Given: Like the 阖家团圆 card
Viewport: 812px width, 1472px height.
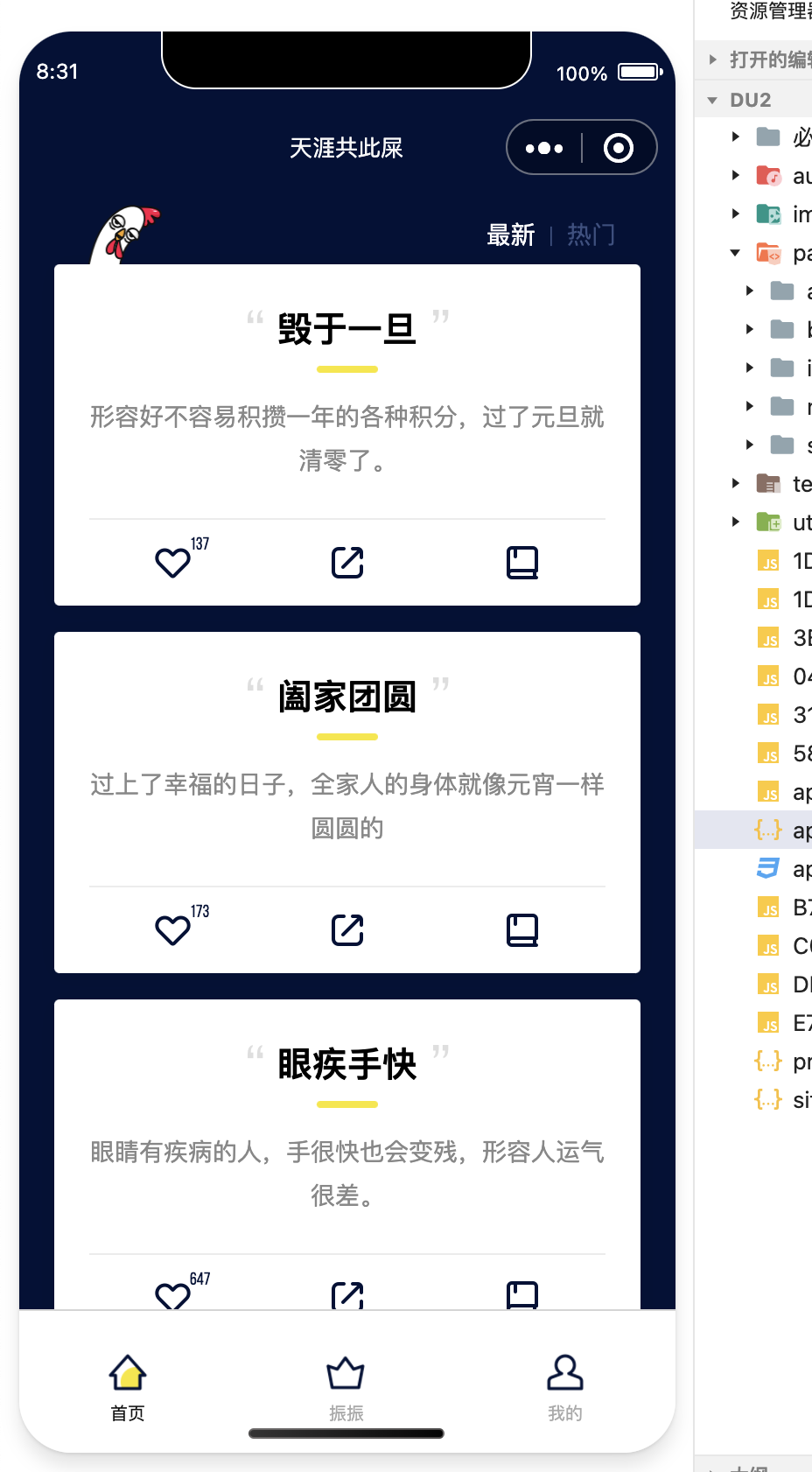Looking at the screenshot, I should tap(172, 929).
